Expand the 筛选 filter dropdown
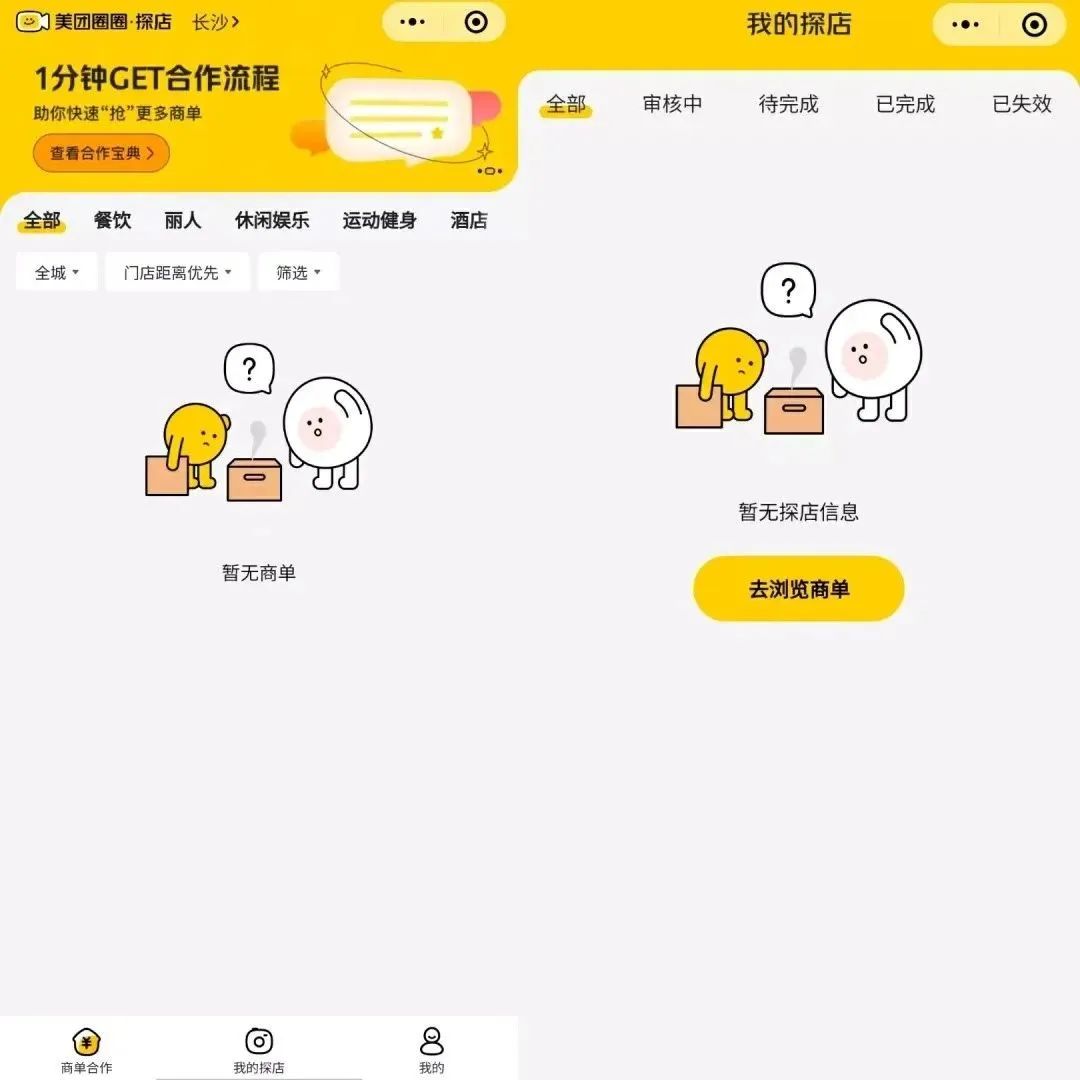1080x1080 pixels. (298, 272)
